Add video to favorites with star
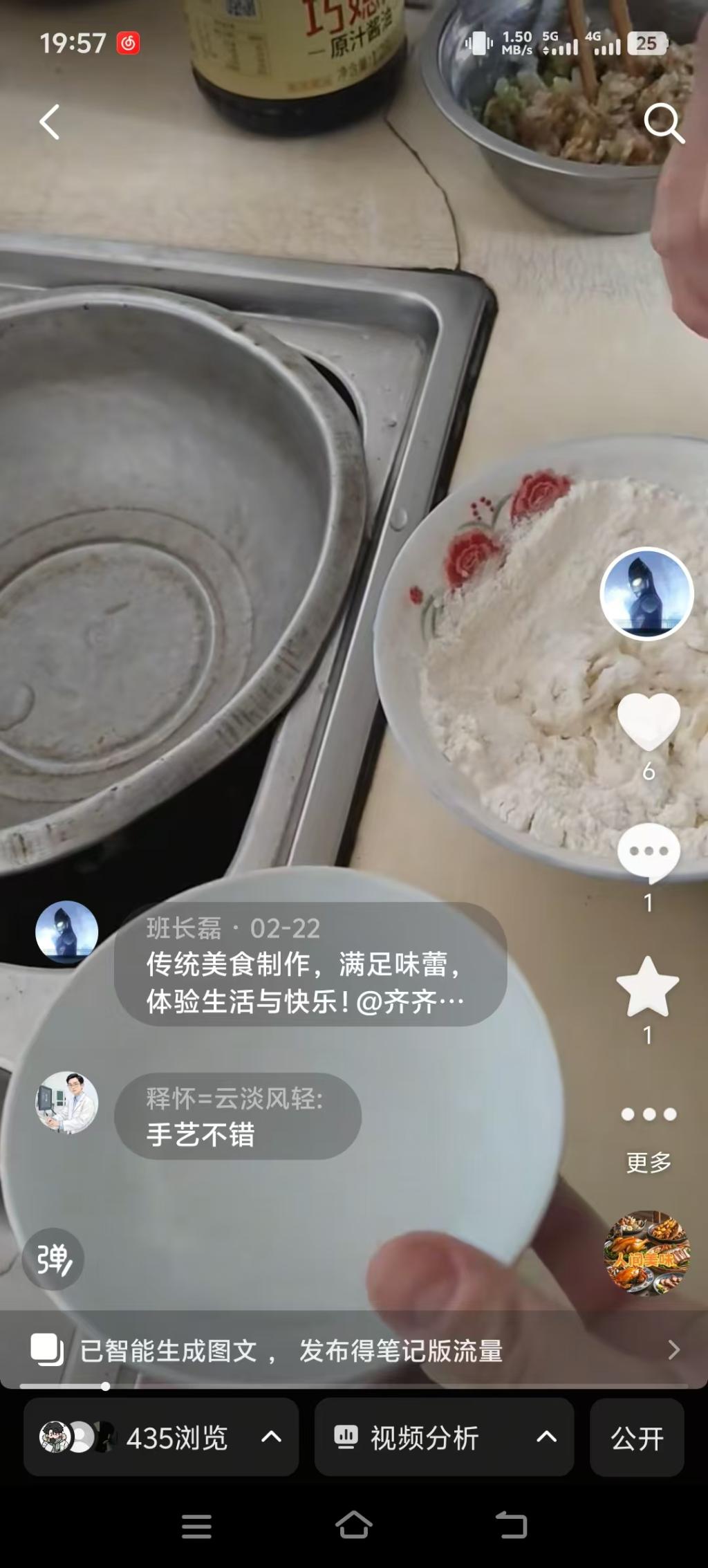This screenshot has height=1568, width=708. click(648, 987)
